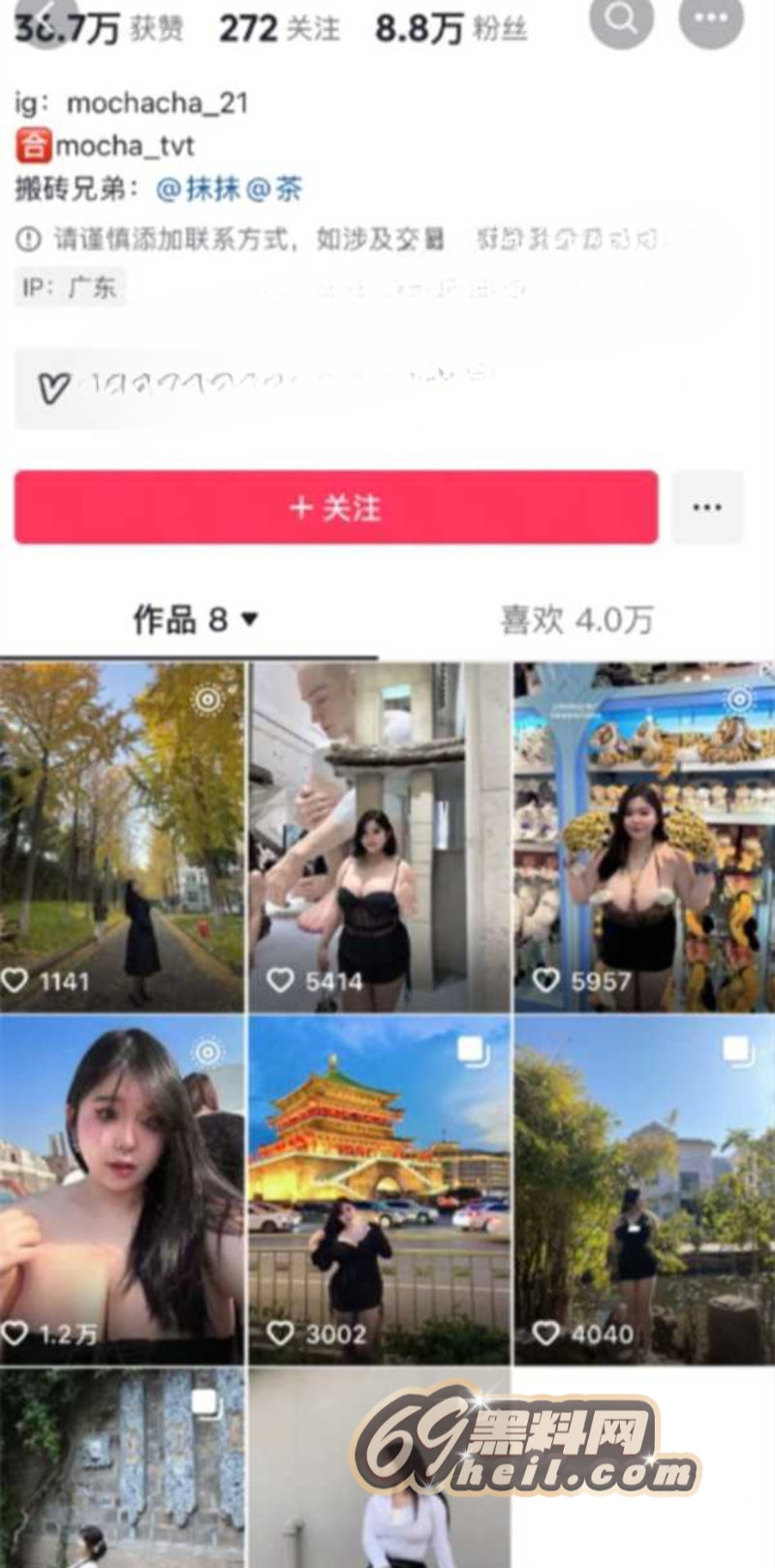
Task: Open the 作品 8 sorting dropdown
Action: point(196,619)
